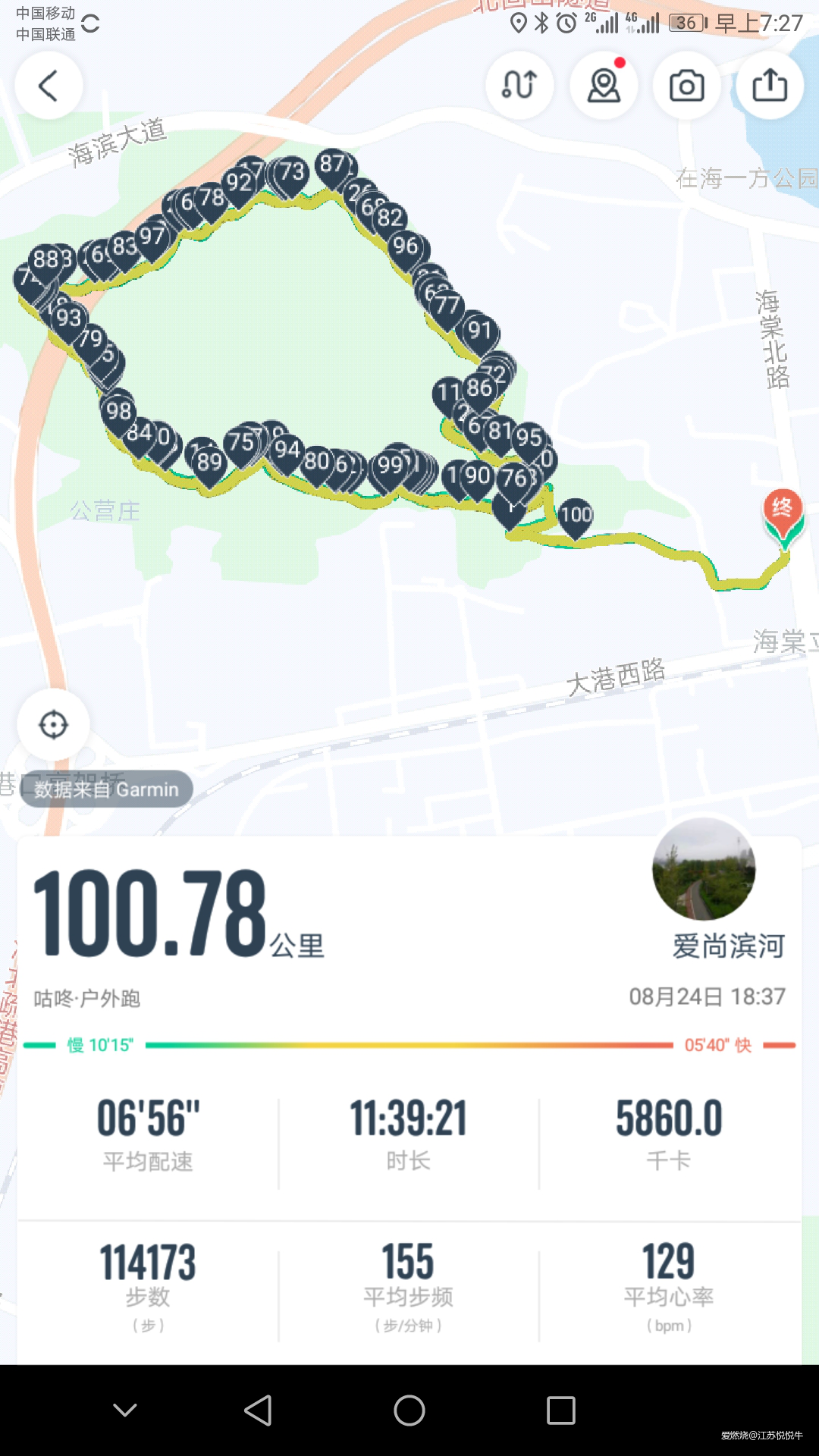The image size is (819, 1456).
Task: Tap the locate/center position icon on map
Action: [53, 724]
